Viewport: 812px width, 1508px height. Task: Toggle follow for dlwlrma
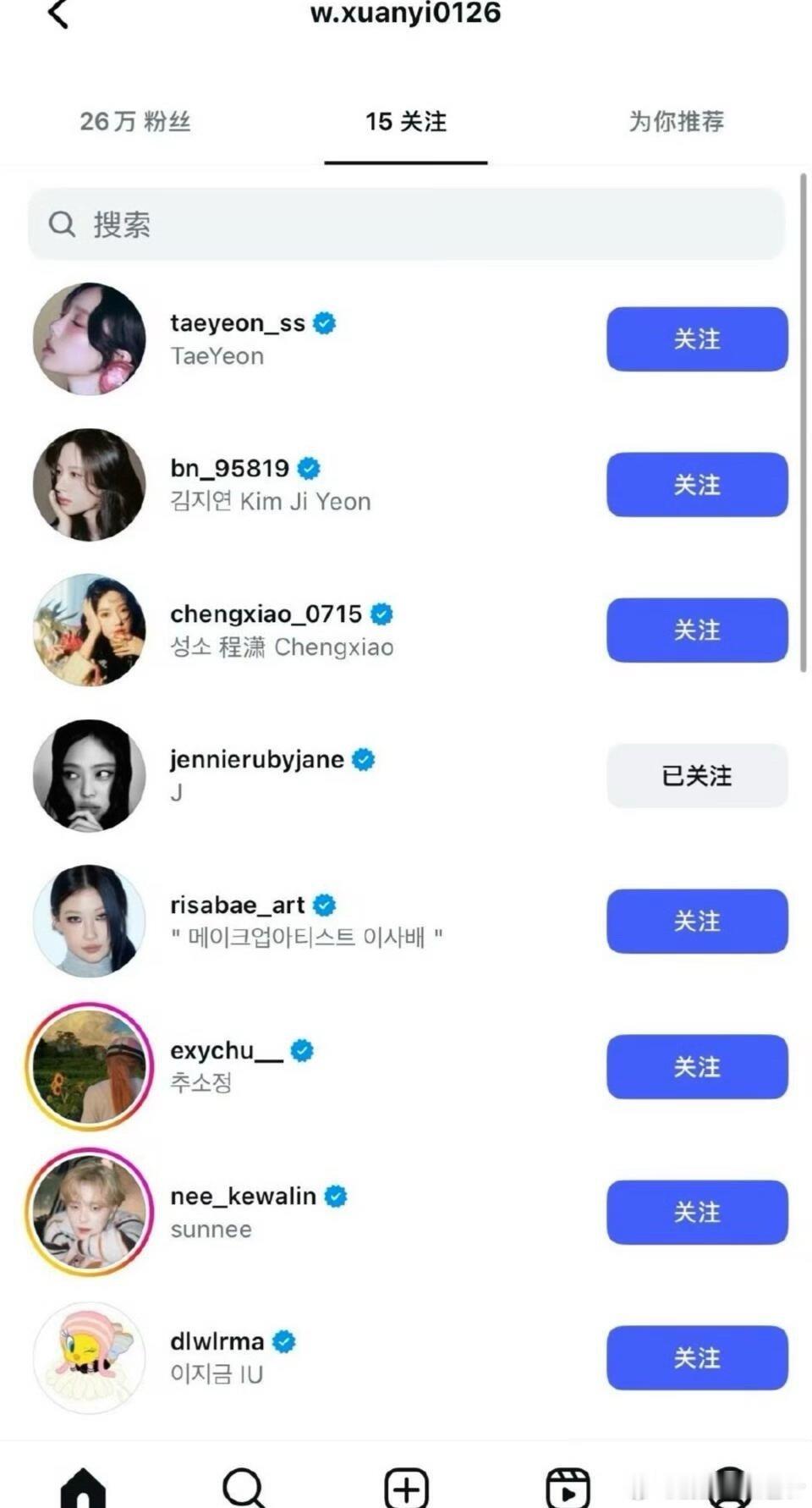click(x=696, y=1358)
